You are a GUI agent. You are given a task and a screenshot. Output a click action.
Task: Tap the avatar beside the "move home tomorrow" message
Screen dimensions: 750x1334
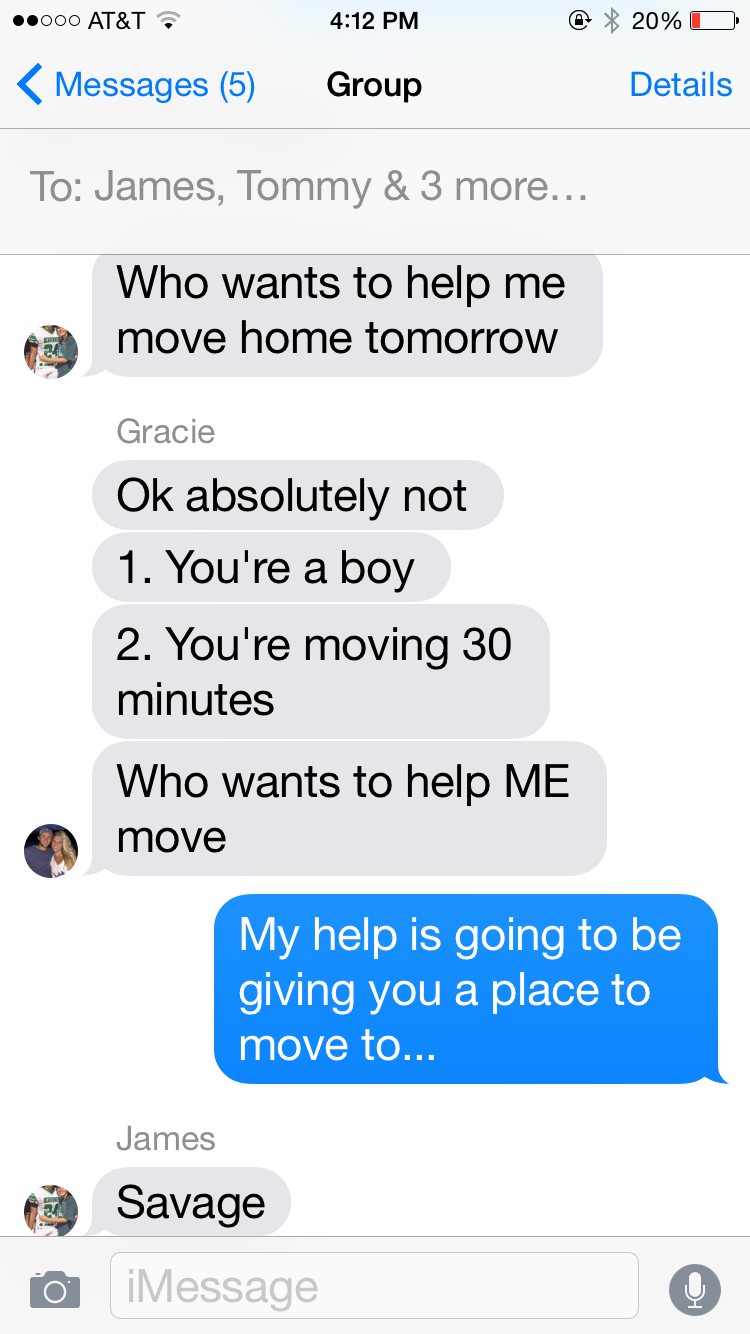pos(51,351)
